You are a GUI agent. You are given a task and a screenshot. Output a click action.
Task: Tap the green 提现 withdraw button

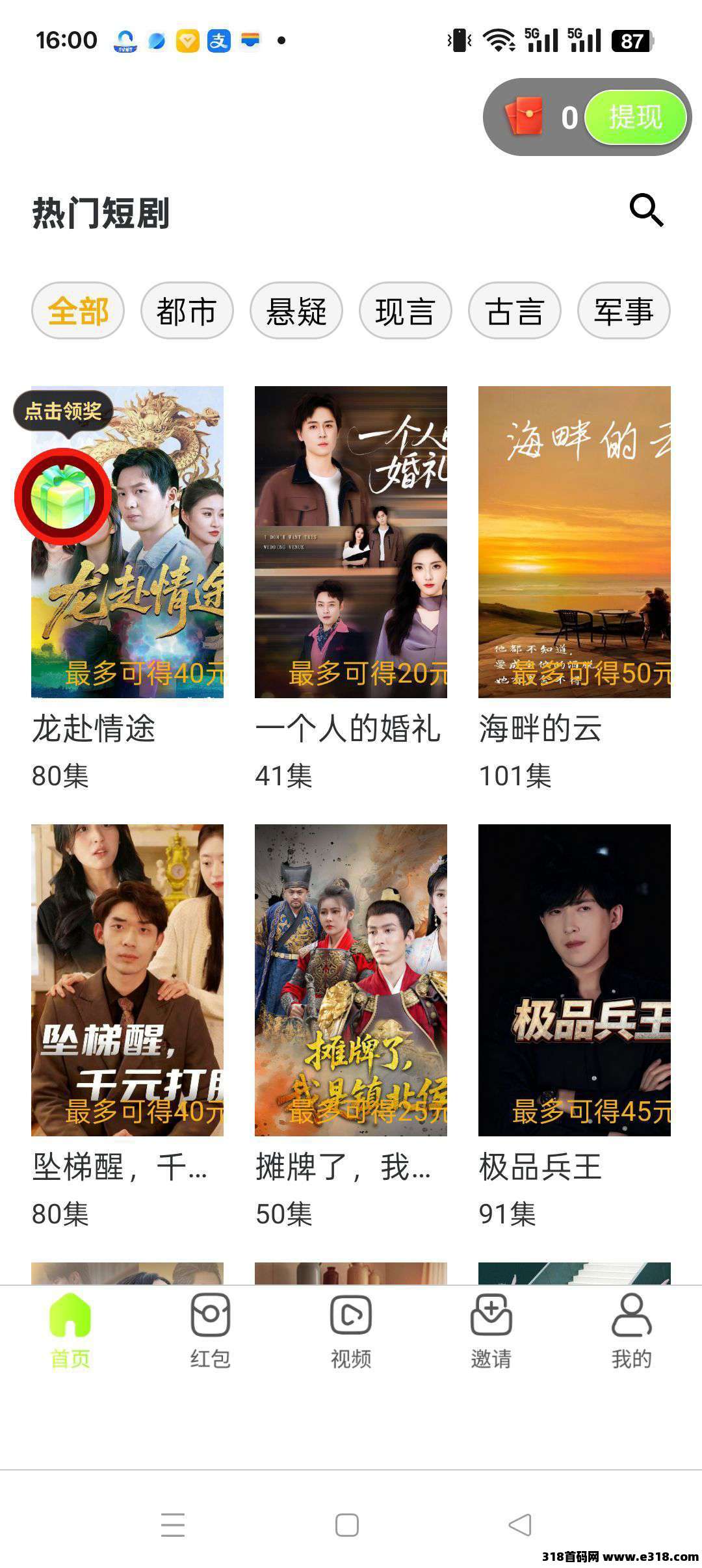pos(635,118)
